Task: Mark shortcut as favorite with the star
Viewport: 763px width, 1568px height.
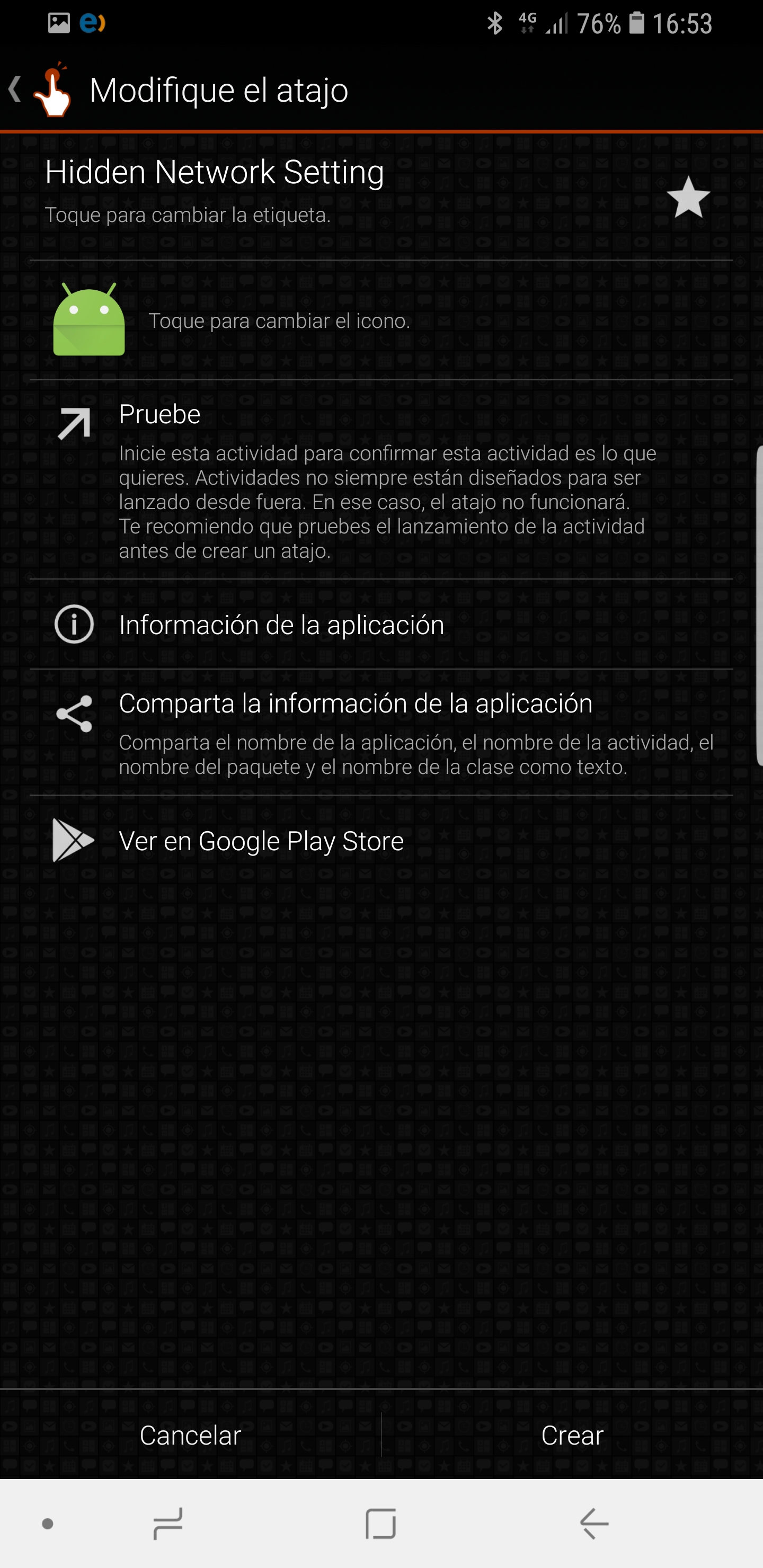Action: (x=688, y=197)
